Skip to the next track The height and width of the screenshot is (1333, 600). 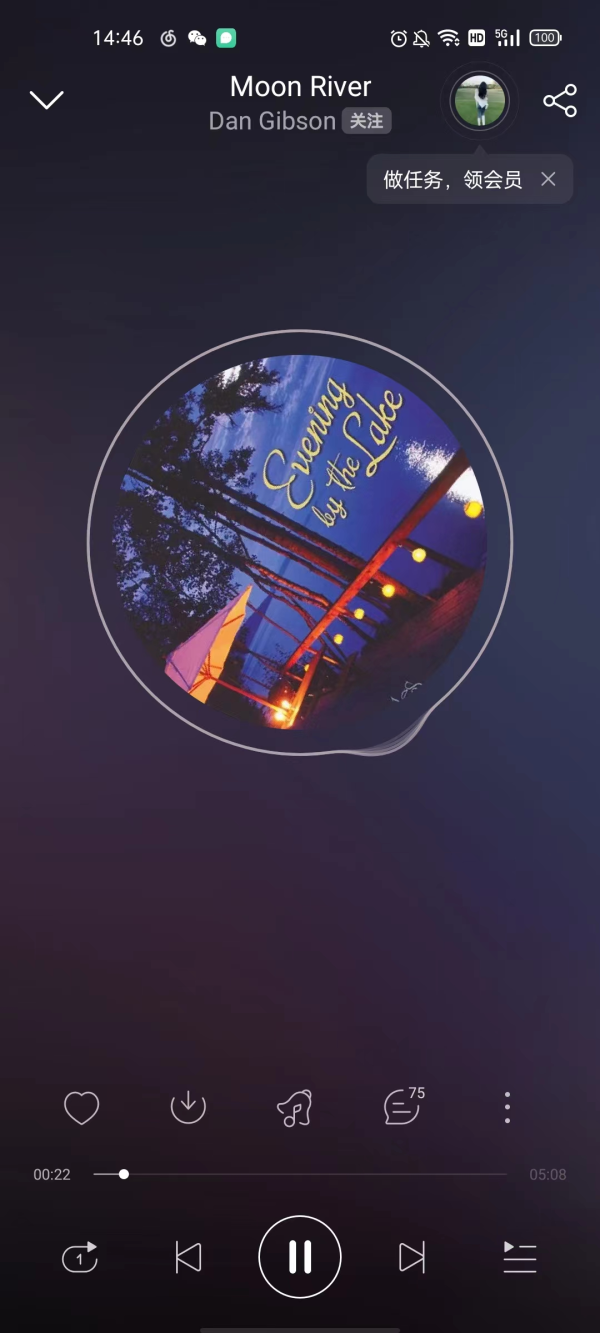[x=411, y=1257]
